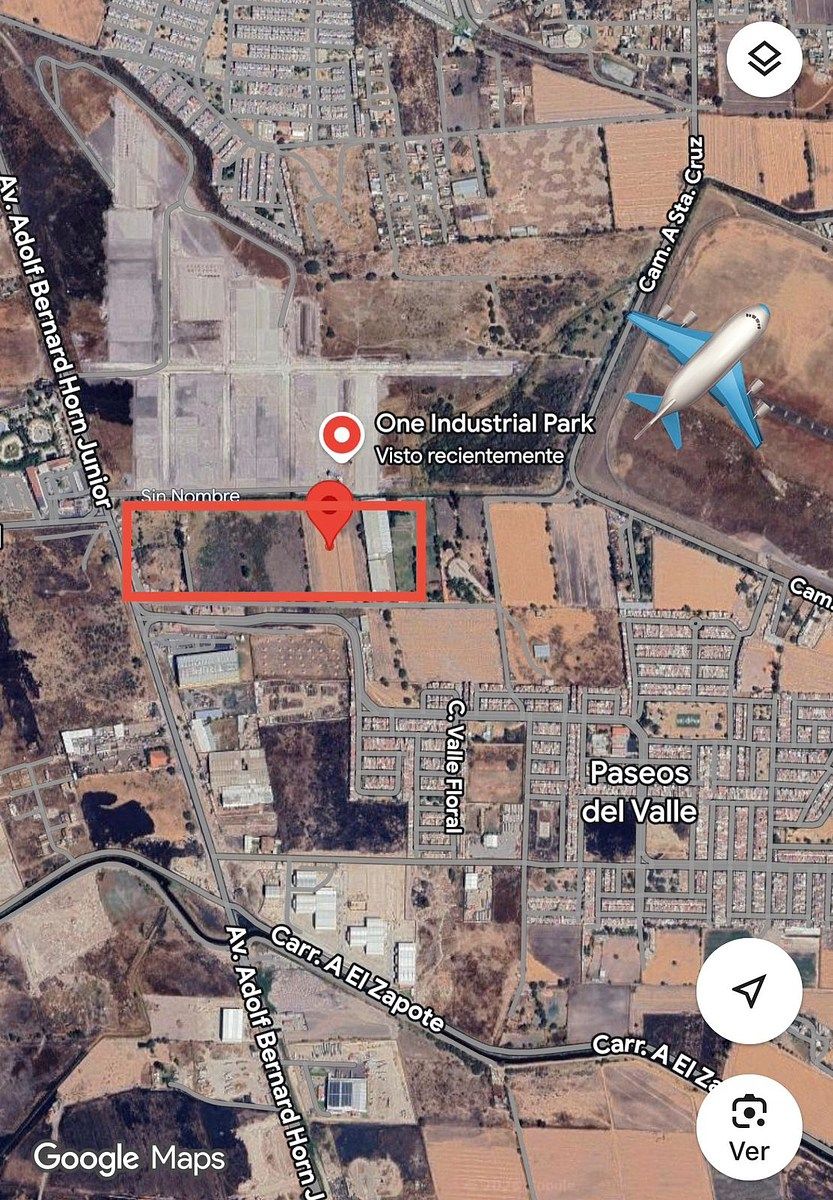The image size is (833, 1200).
Task: Open the One Industrial Park place marker
Action: click(x=342, y=438)
